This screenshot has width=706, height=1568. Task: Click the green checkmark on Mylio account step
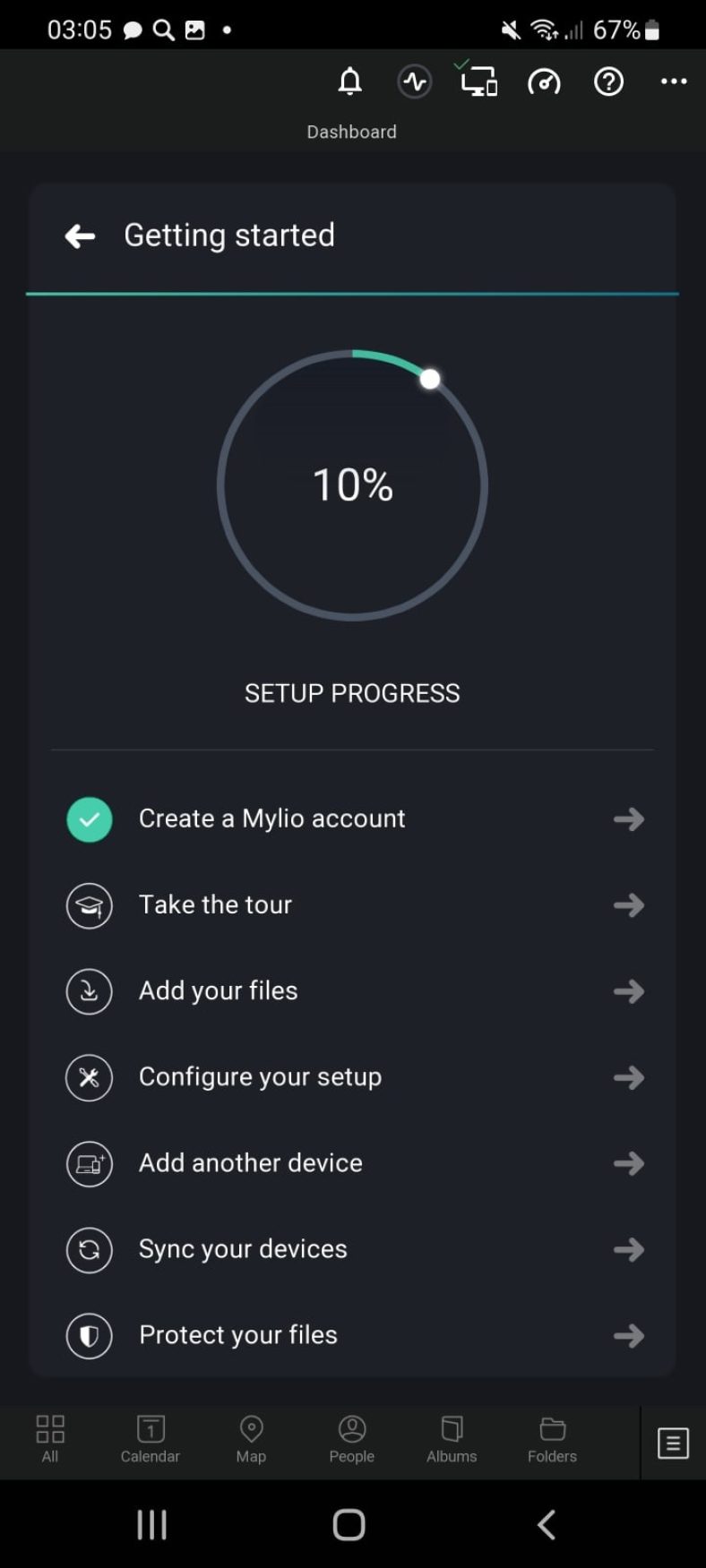click(89, 818)
